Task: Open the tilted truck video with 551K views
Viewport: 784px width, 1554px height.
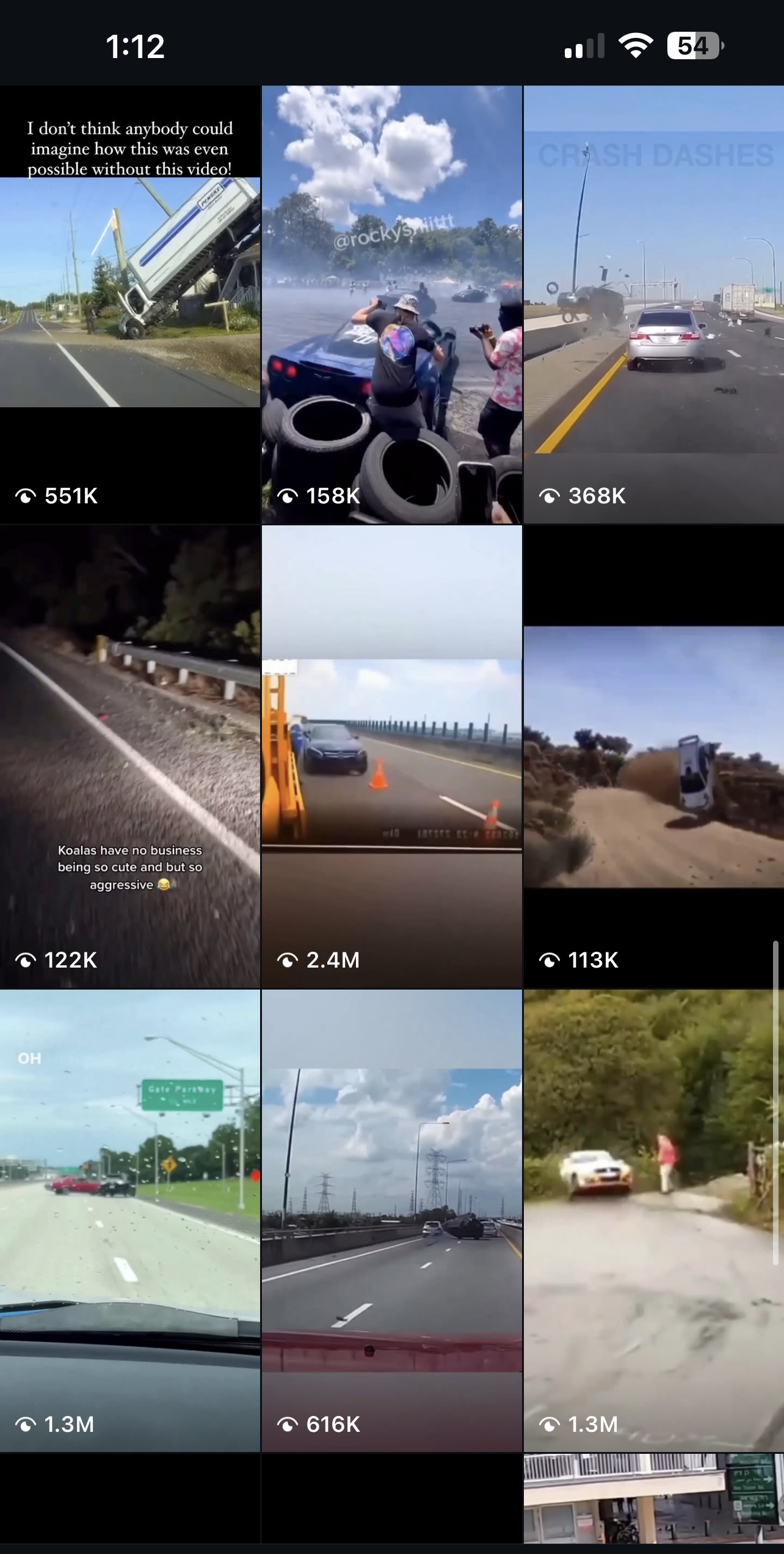Action: (x=130, y=304)
